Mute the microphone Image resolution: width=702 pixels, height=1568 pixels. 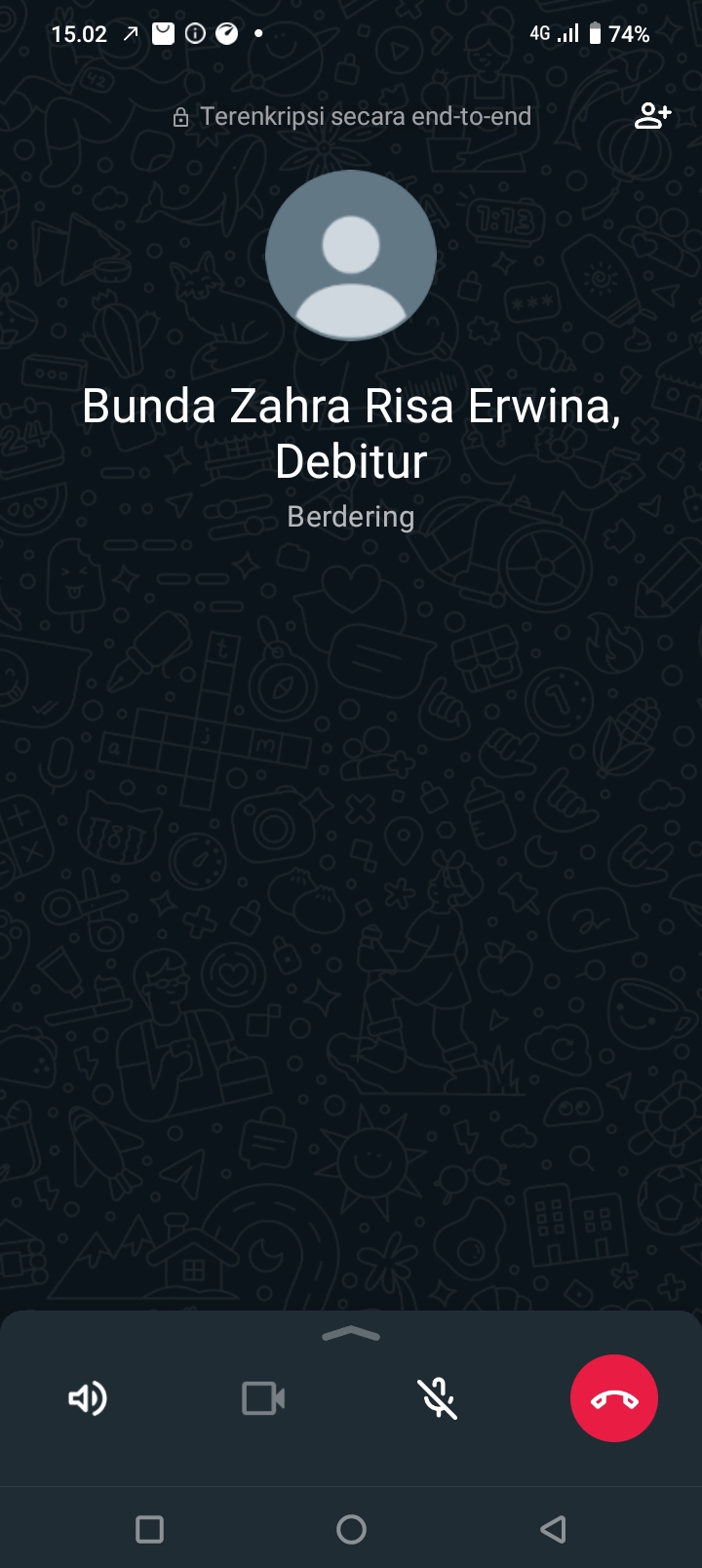[438, 1398]
